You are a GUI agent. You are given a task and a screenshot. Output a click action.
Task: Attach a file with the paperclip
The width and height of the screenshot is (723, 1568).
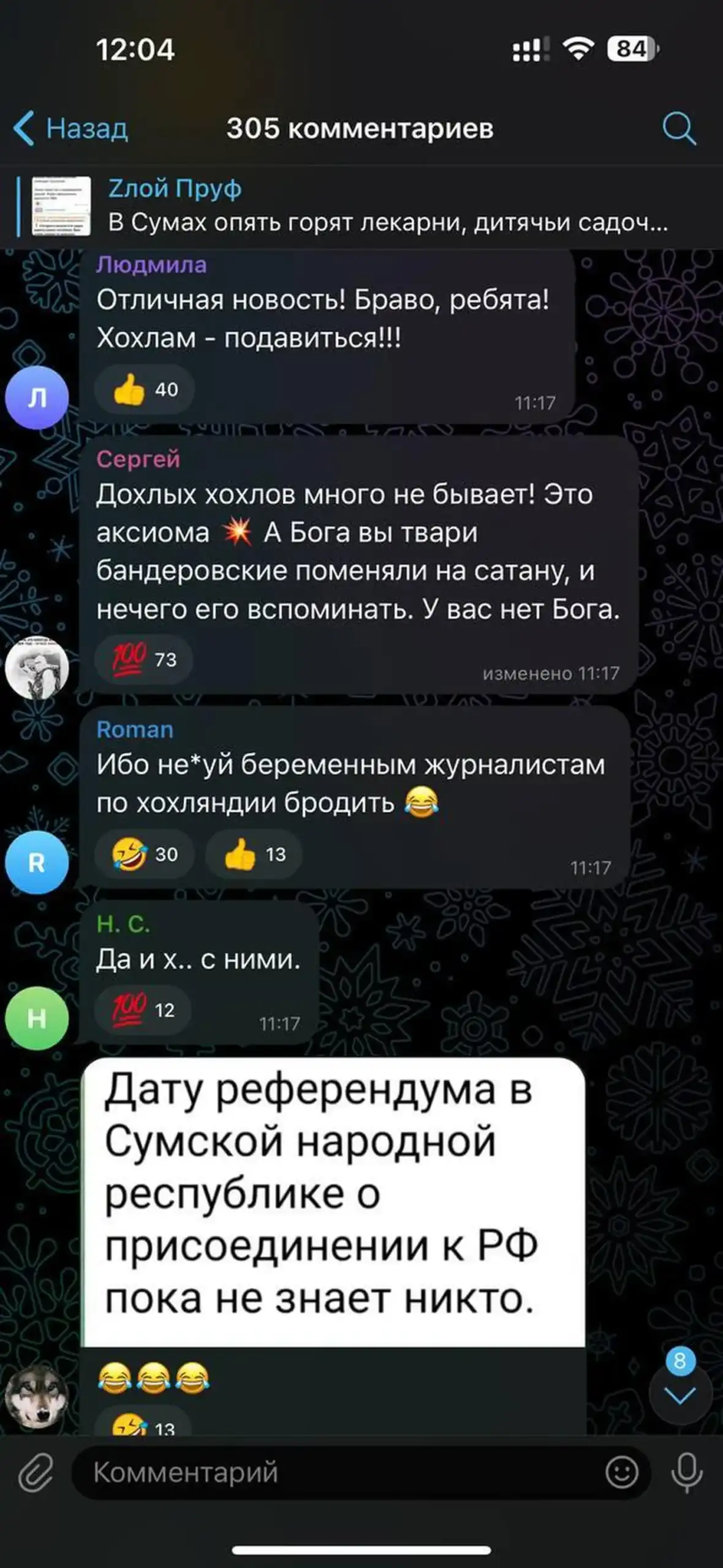click(36, 1472)
